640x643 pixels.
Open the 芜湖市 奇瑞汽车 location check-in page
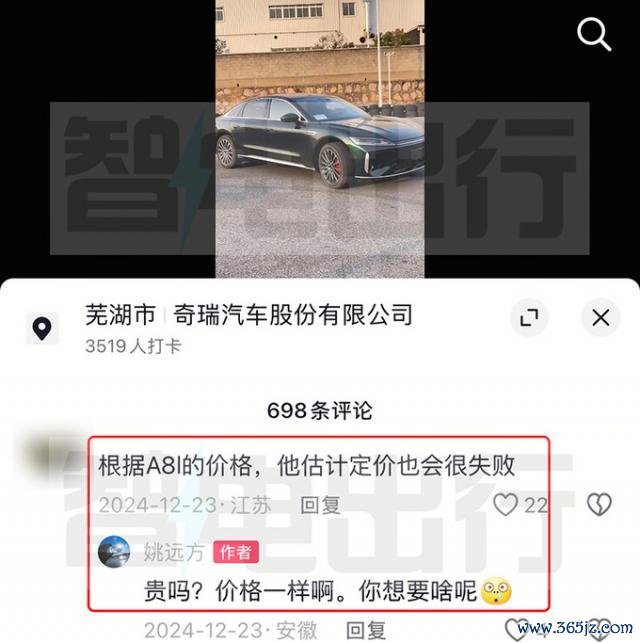(248, 316)
